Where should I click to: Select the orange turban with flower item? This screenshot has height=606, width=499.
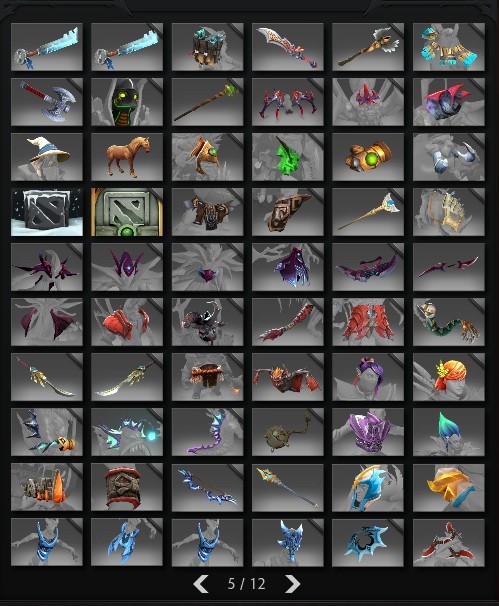[449, 377]
